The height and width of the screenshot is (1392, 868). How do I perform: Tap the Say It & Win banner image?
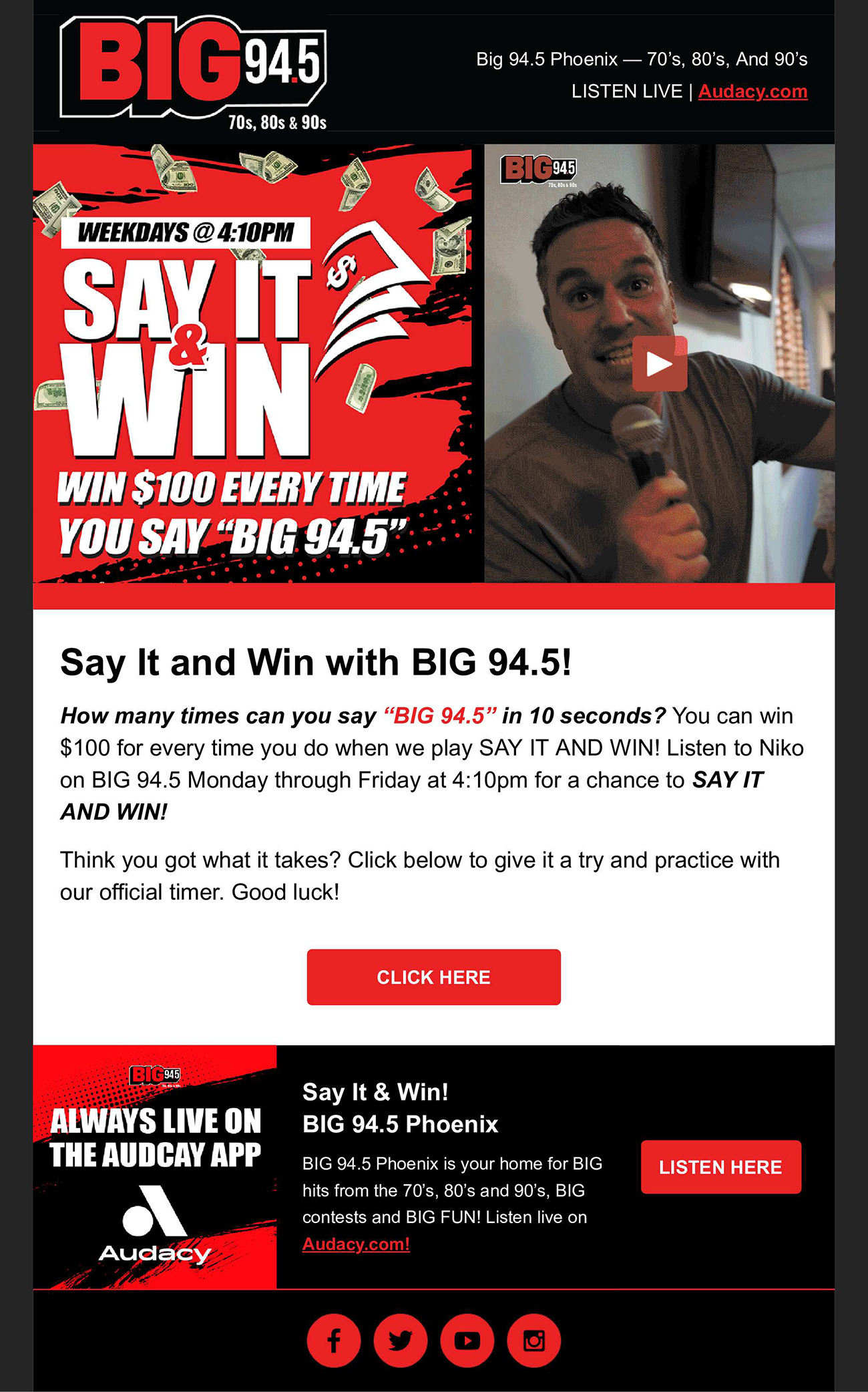click(258, 363)
